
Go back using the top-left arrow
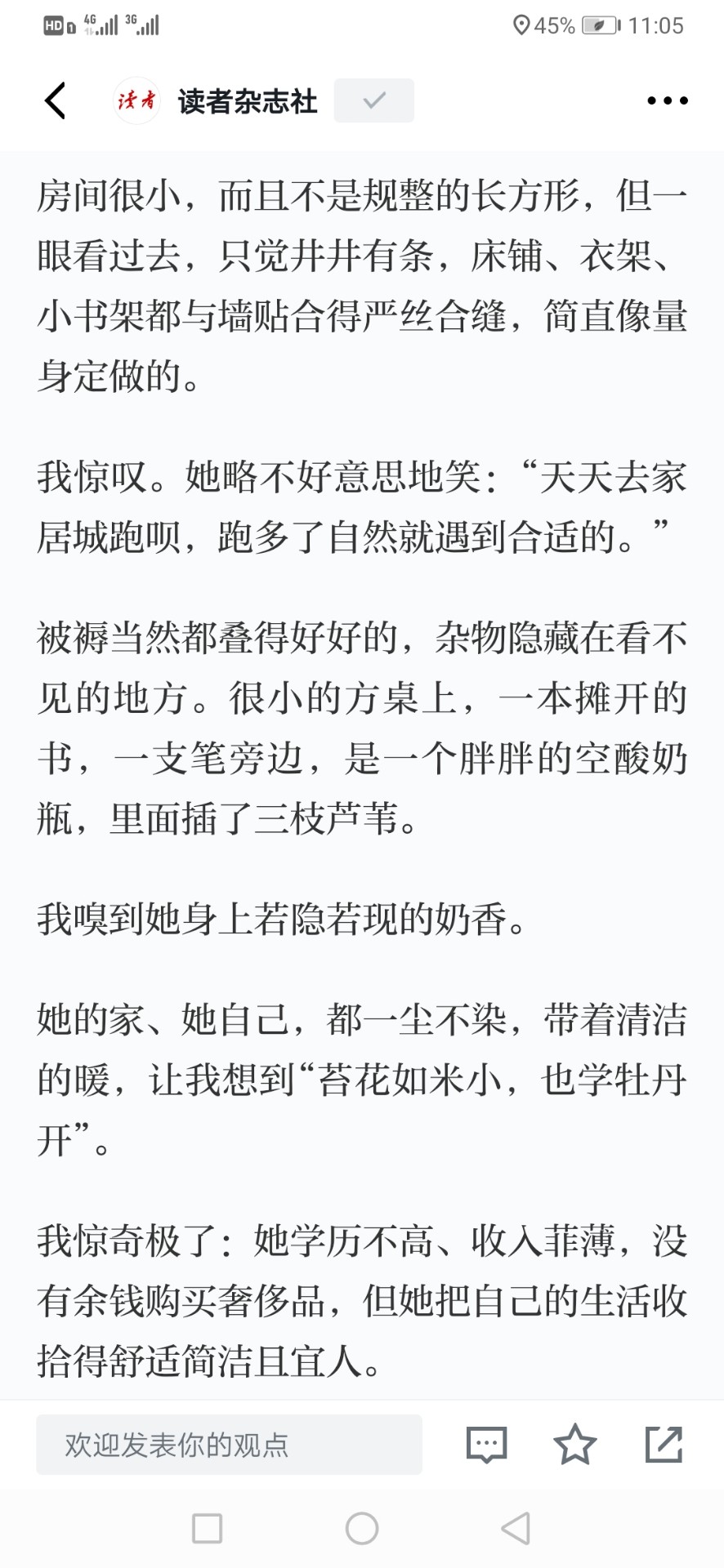coord(55,101)
